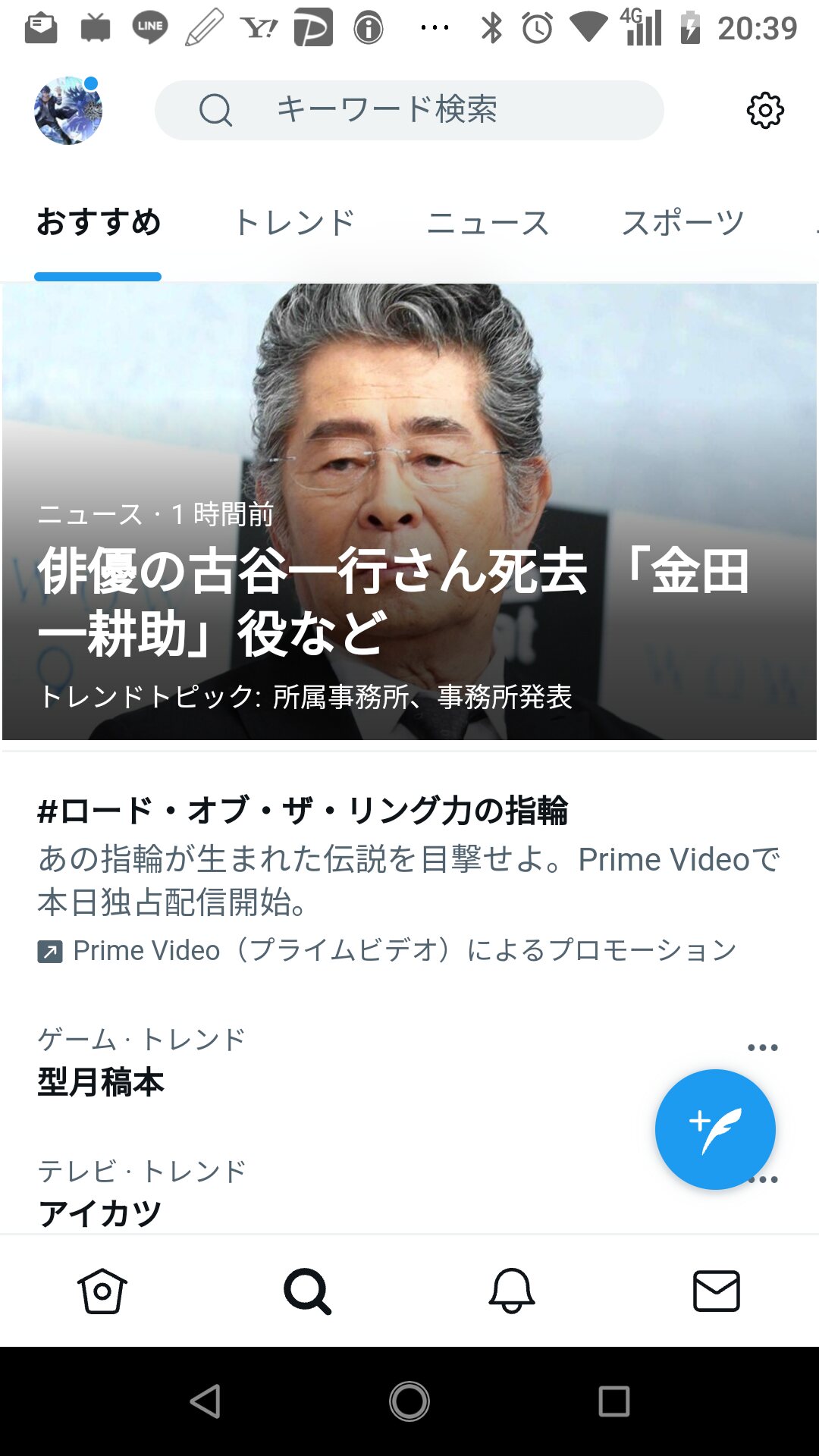The width and height of the screenshot is (819, 1456).
Task: Go to the Home timeline tab
Action: pos(102,1291)
